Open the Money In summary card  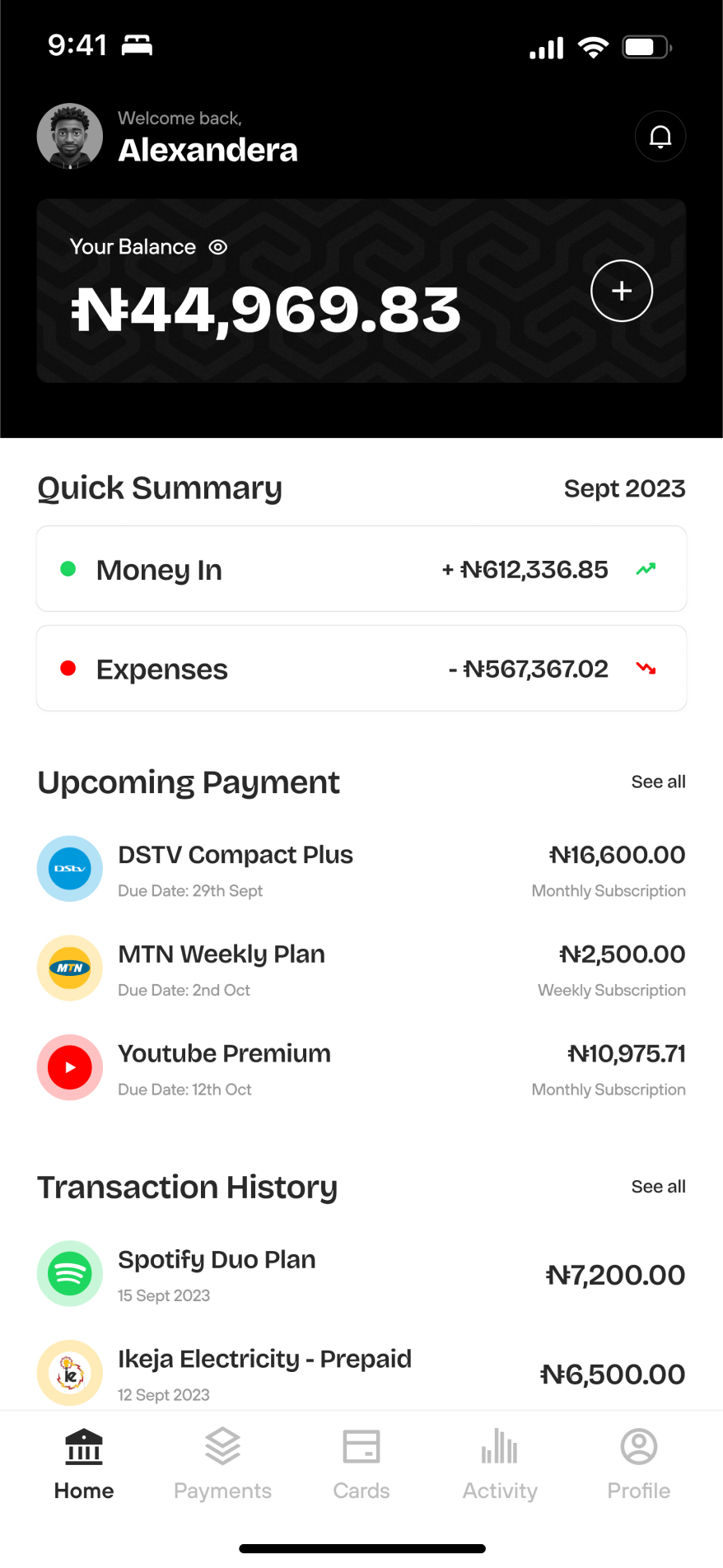tap(361, 568)
